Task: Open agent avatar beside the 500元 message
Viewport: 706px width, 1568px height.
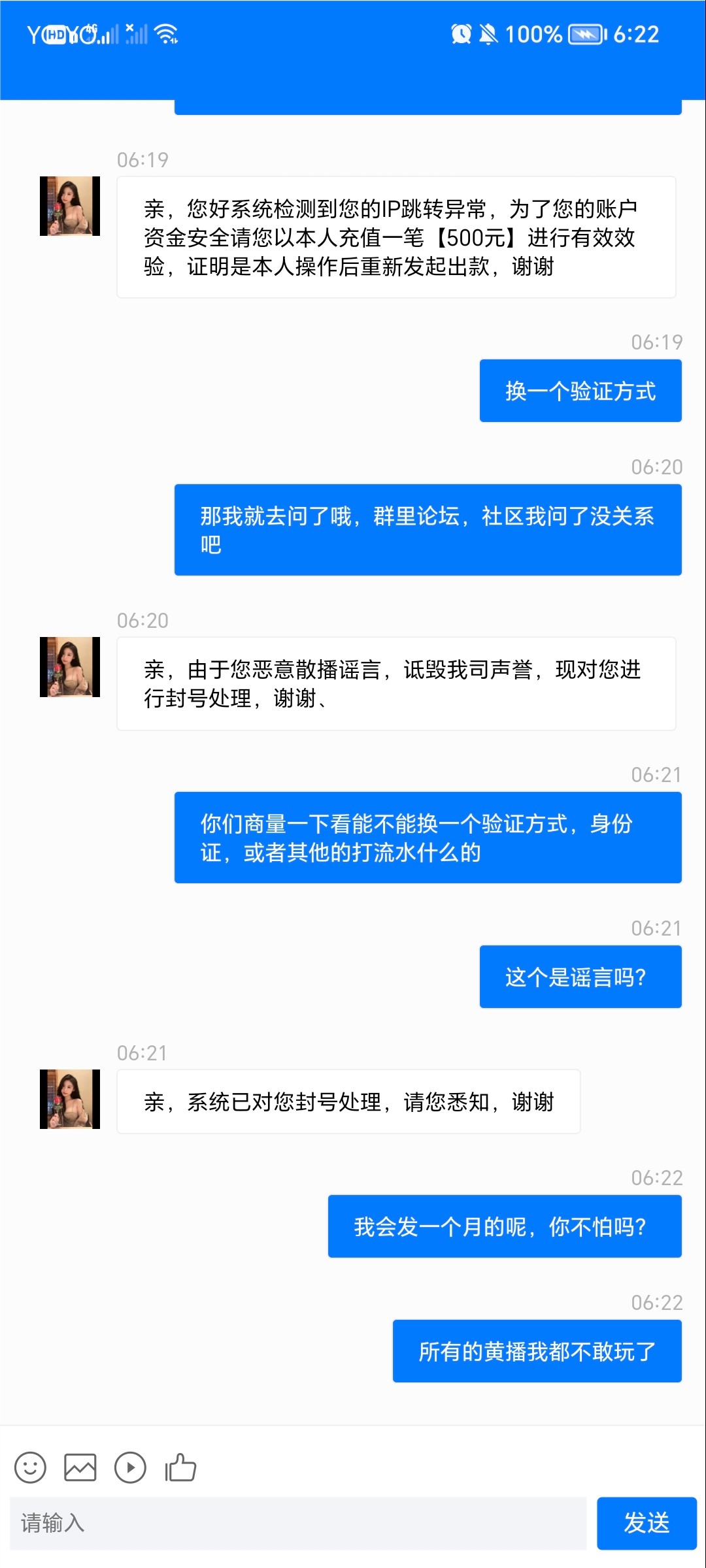Action: (70, 206)
